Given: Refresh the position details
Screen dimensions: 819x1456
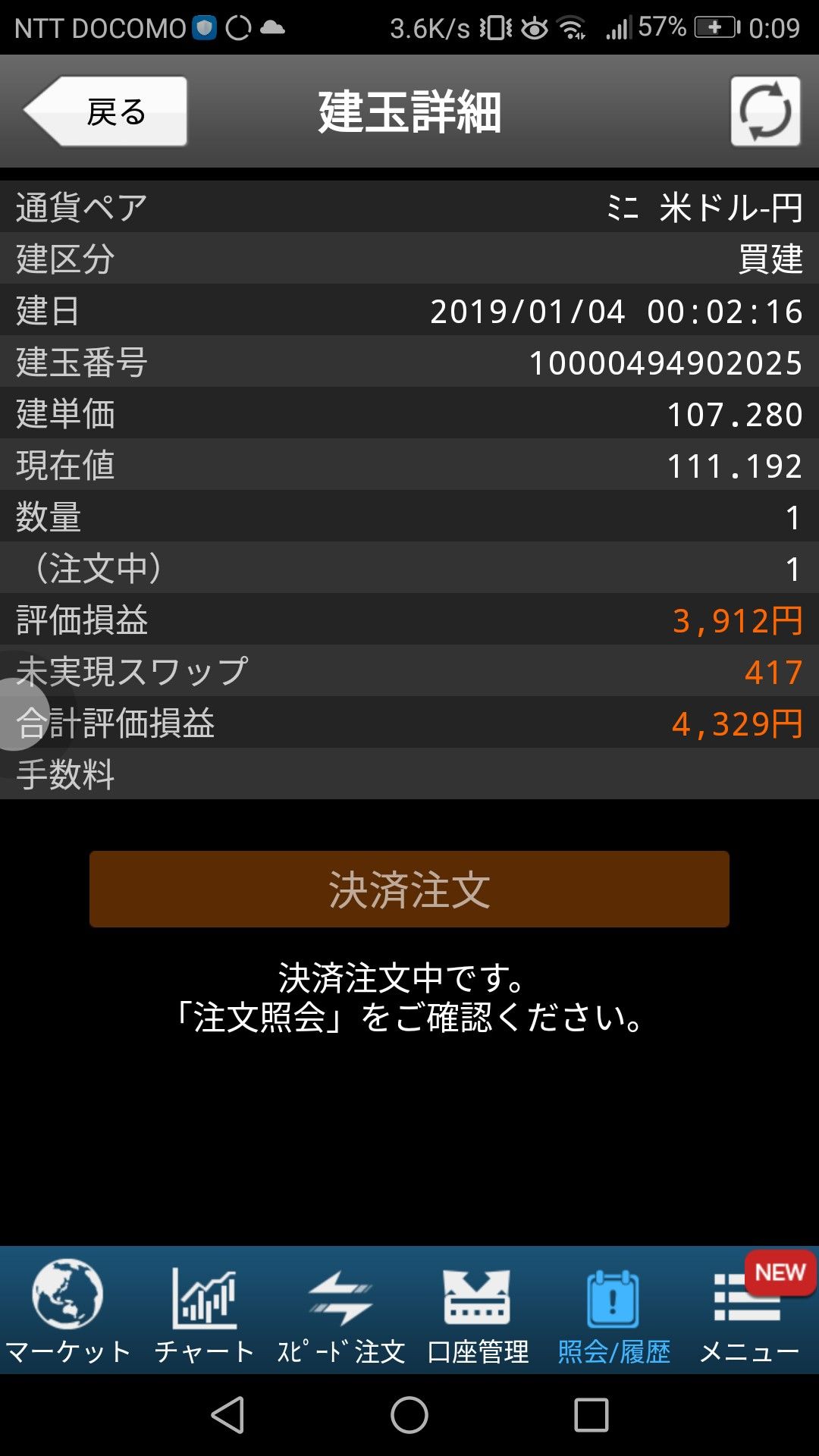Looking at the screenshot, I should (764, 111).
